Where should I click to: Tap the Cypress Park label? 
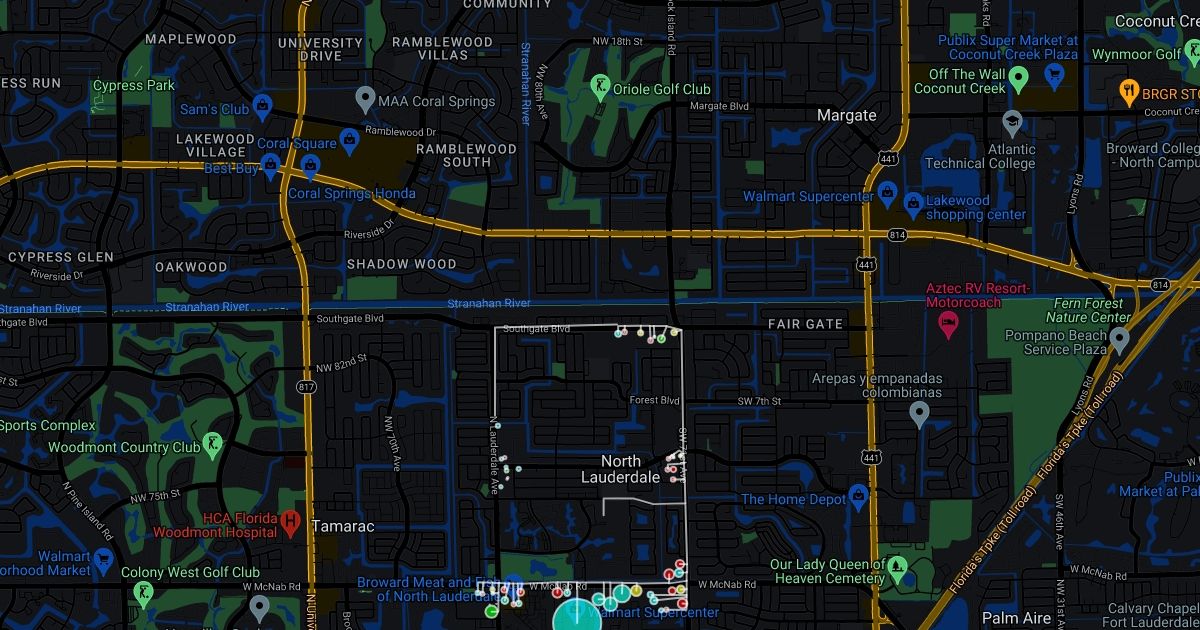click(133, 86)
